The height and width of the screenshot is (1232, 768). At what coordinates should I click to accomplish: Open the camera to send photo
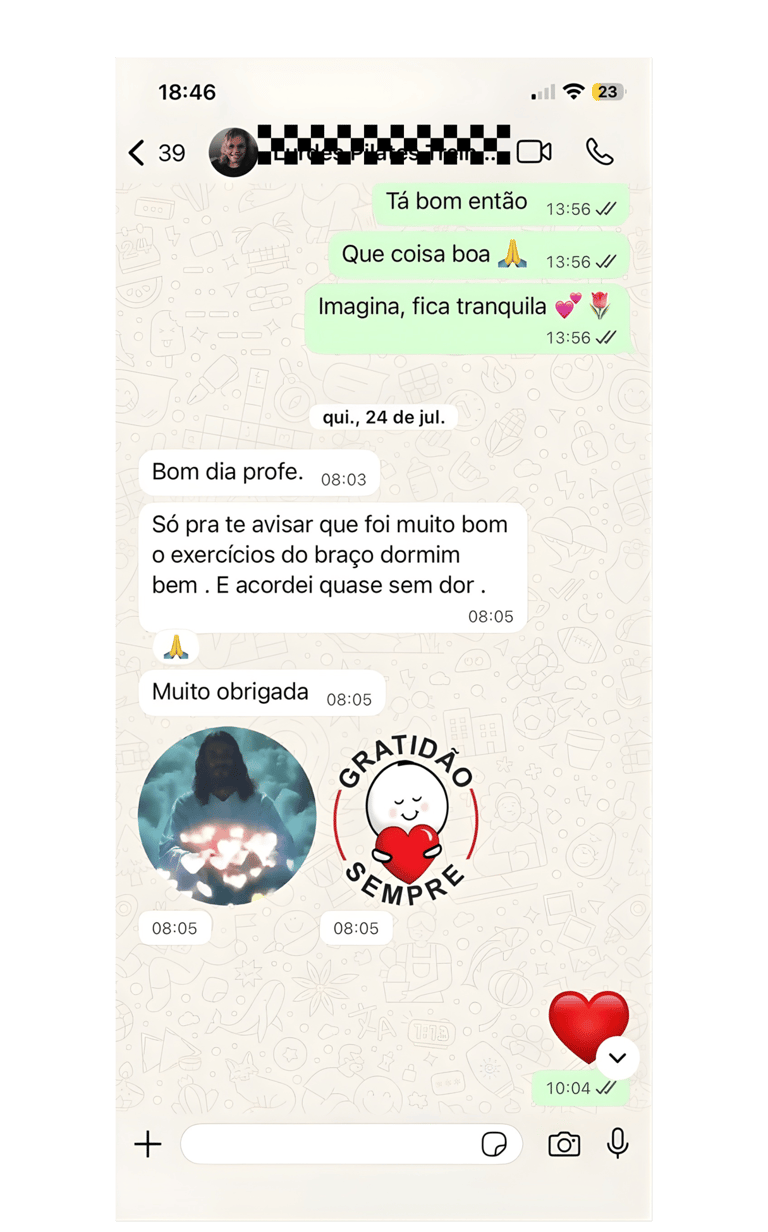tap(564, 1144)
